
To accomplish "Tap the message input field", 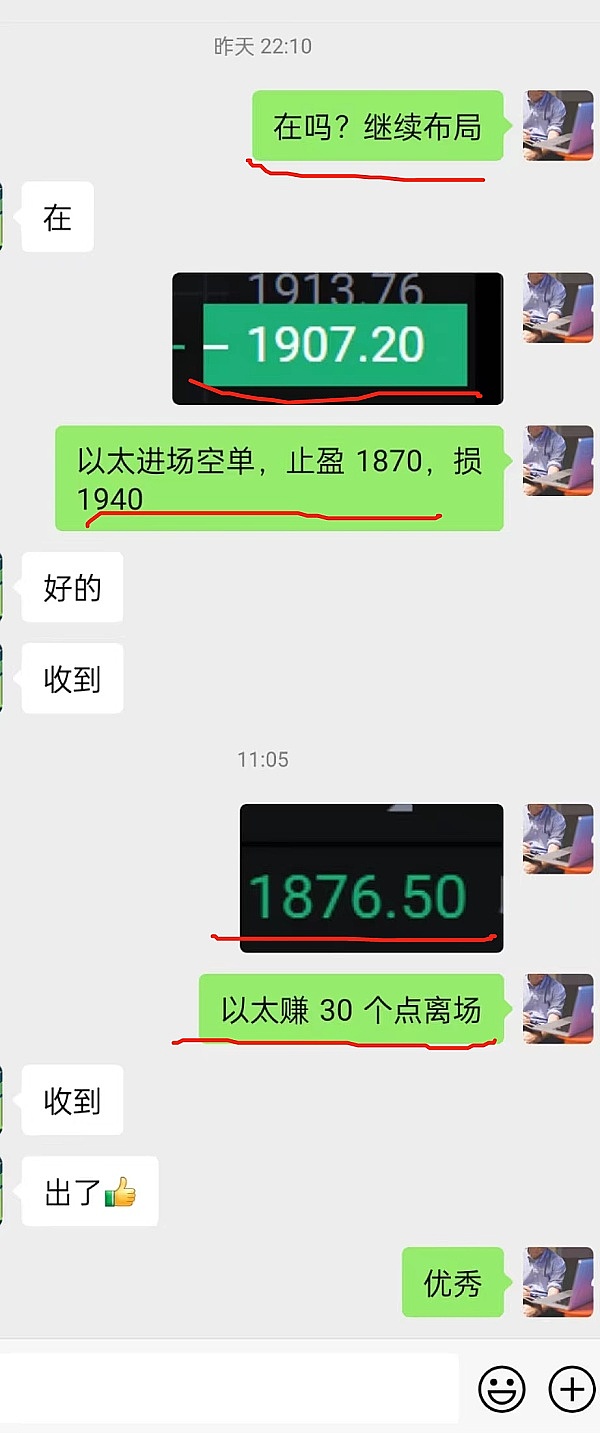I will coord(228,1388).
